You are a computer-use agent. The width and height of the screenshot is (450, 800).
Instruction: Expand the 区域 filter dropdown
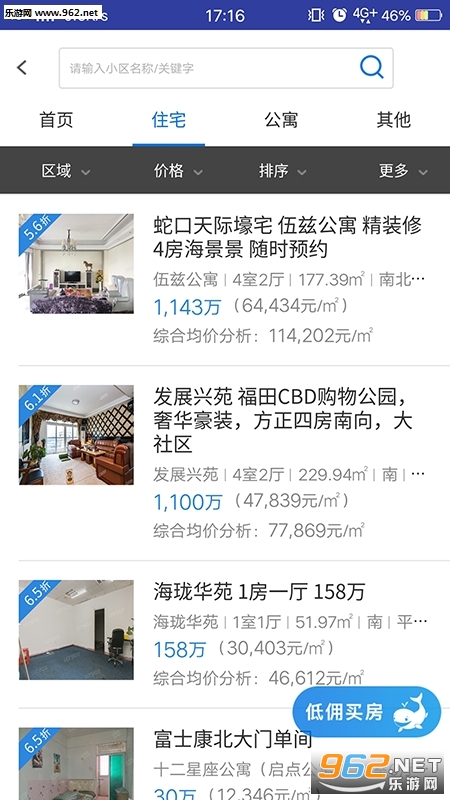(65, 171)
